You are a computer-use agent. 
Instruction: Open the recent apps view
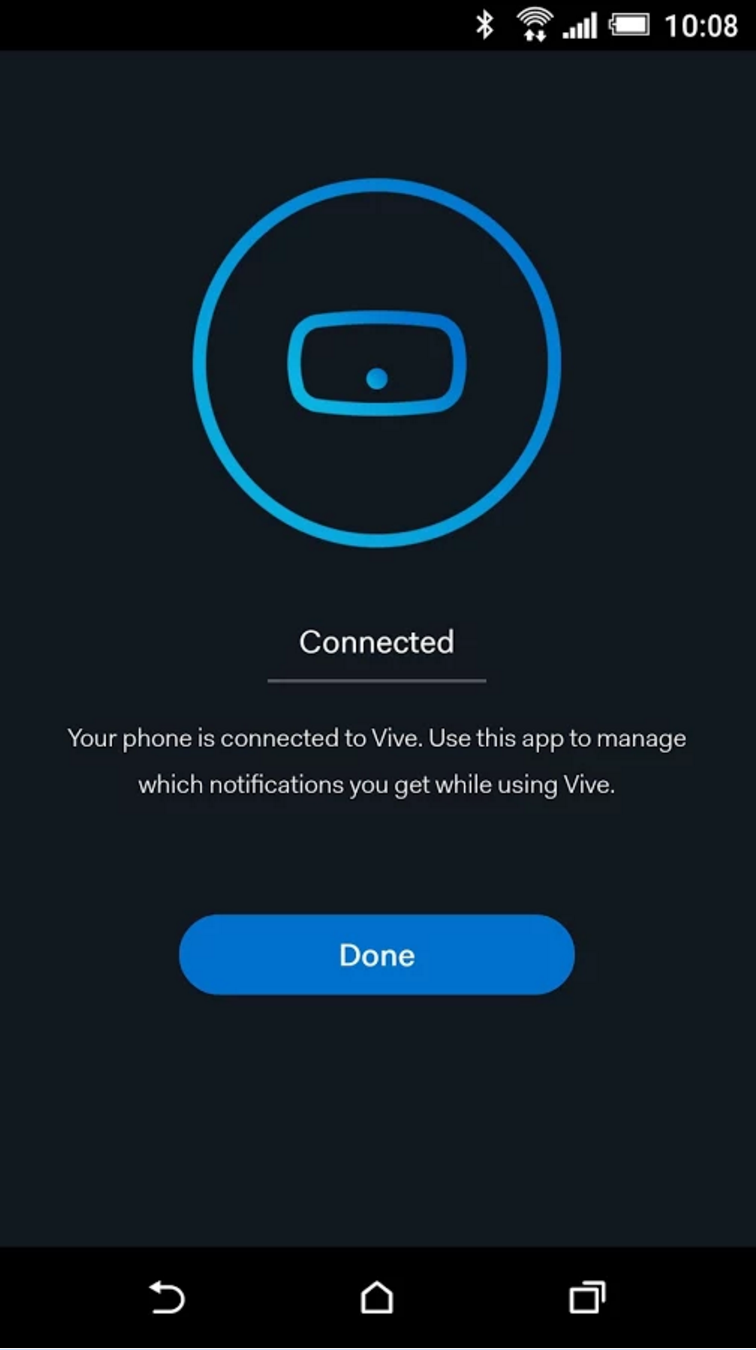[x=587, y=1297]
